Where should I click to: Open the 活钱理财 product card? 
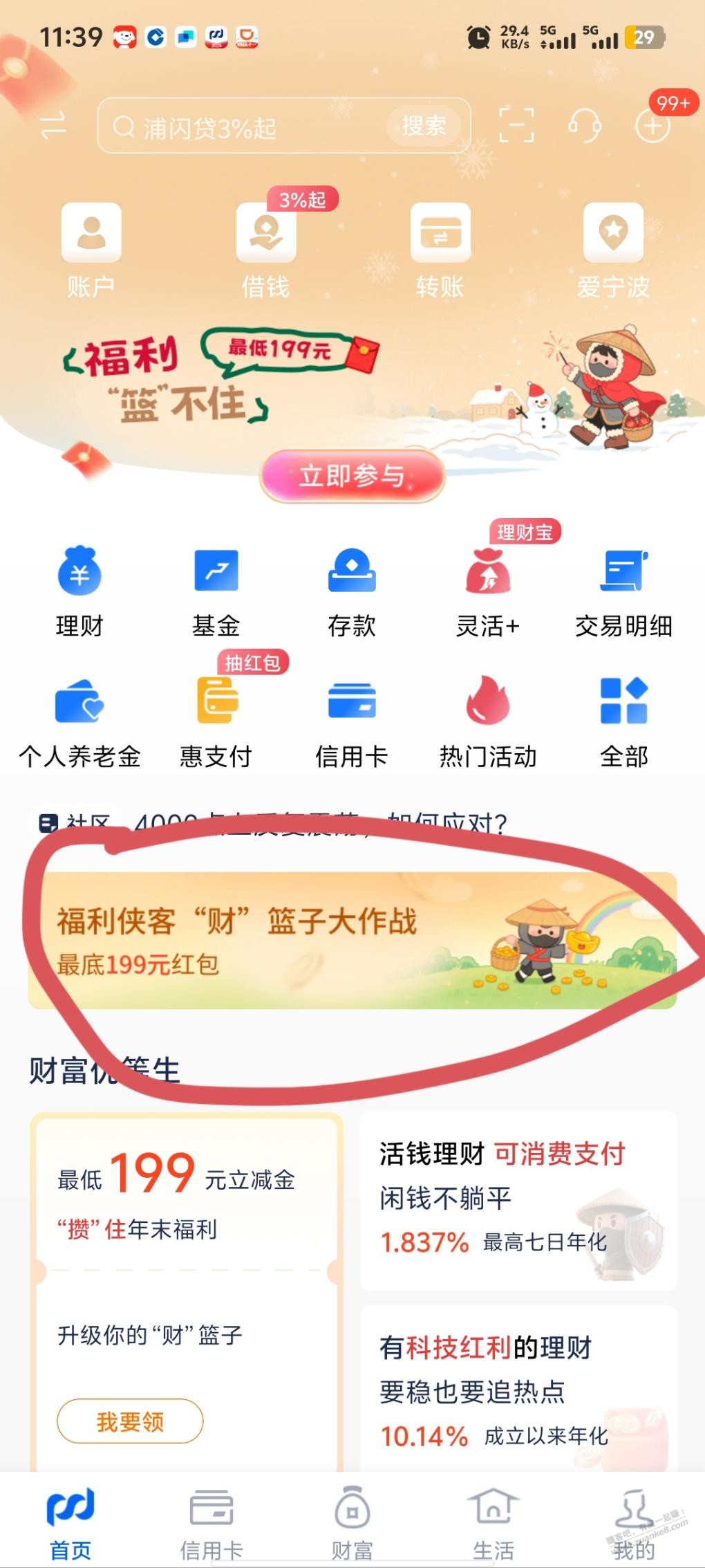tap(518, 1200)
